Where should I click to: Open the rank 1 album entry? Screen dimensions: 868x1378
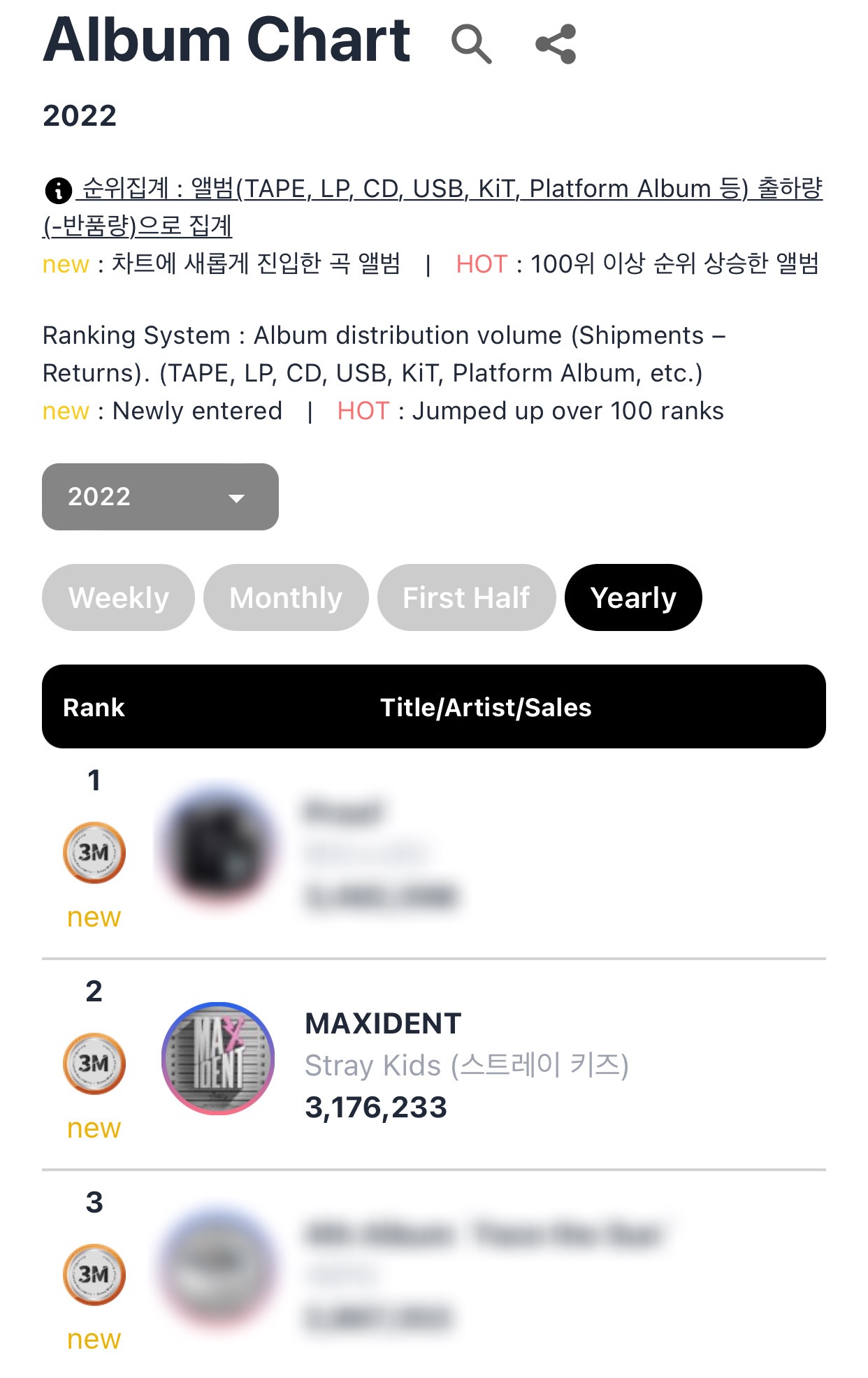coord(344,813)
